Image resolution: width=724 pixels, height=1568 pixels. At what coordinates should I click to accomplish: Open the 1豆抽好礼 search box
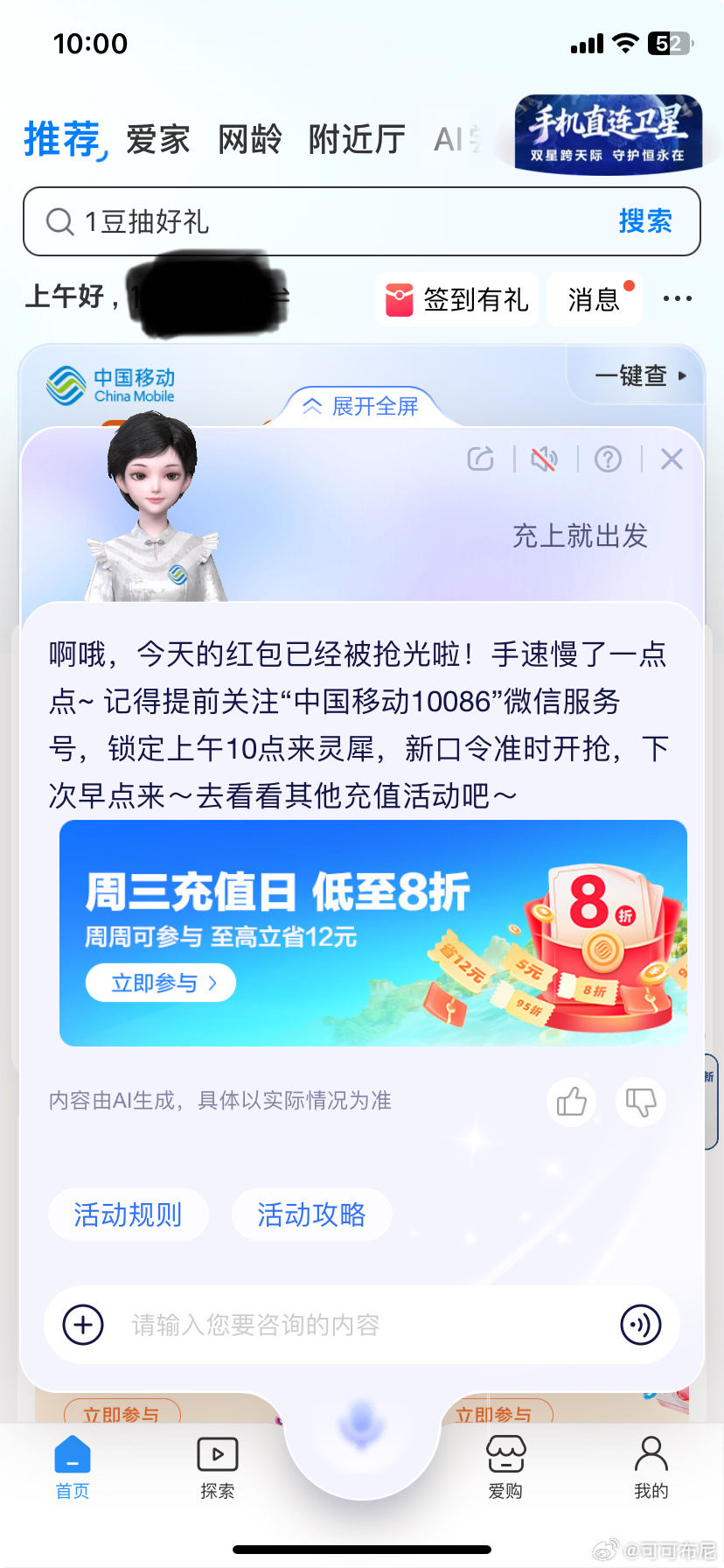pyautogui.click(x=315, y=221)
